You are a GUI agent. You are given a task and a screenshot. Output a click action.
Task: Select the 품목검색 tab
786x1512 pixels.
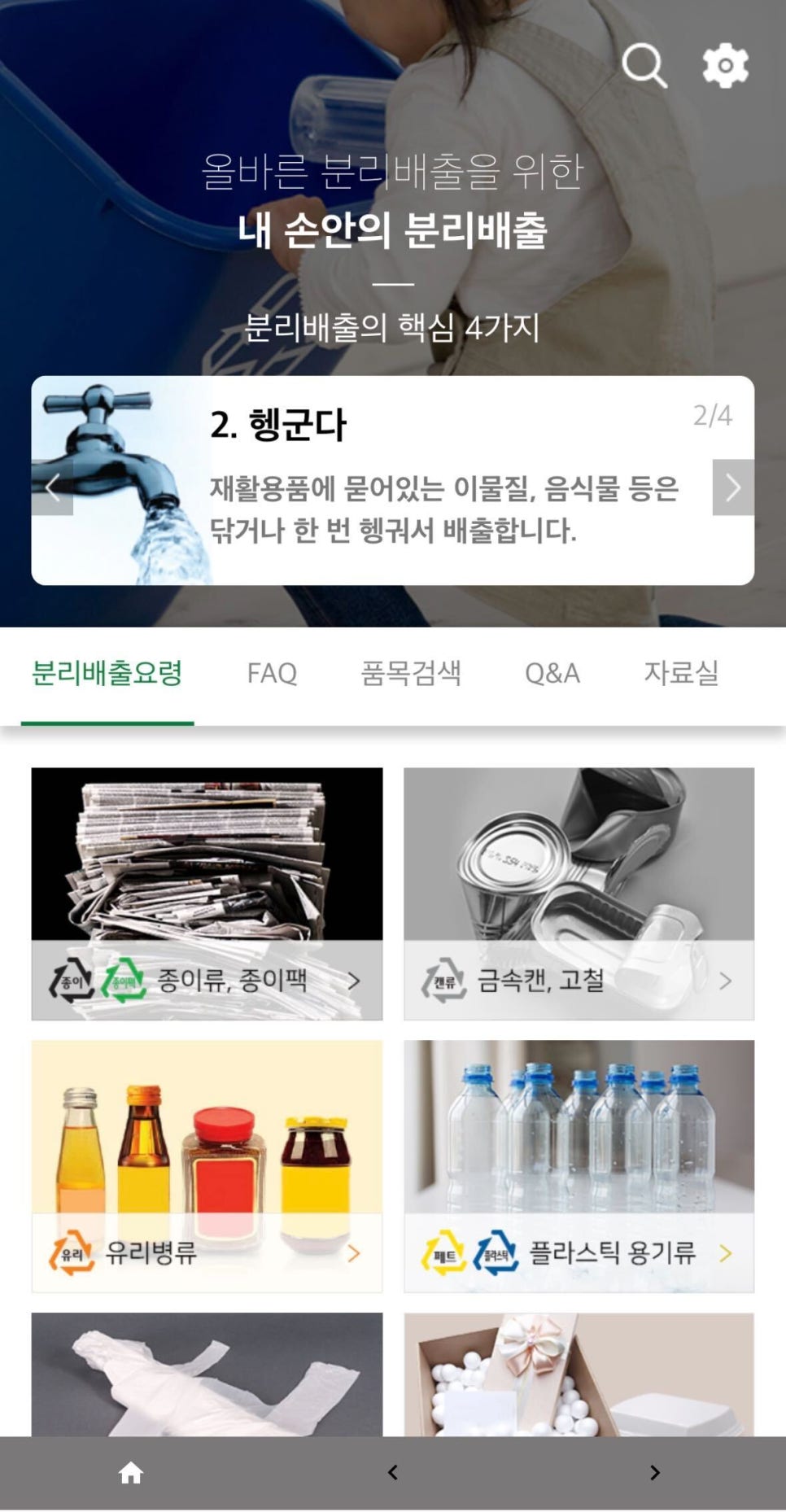point(413,674)
